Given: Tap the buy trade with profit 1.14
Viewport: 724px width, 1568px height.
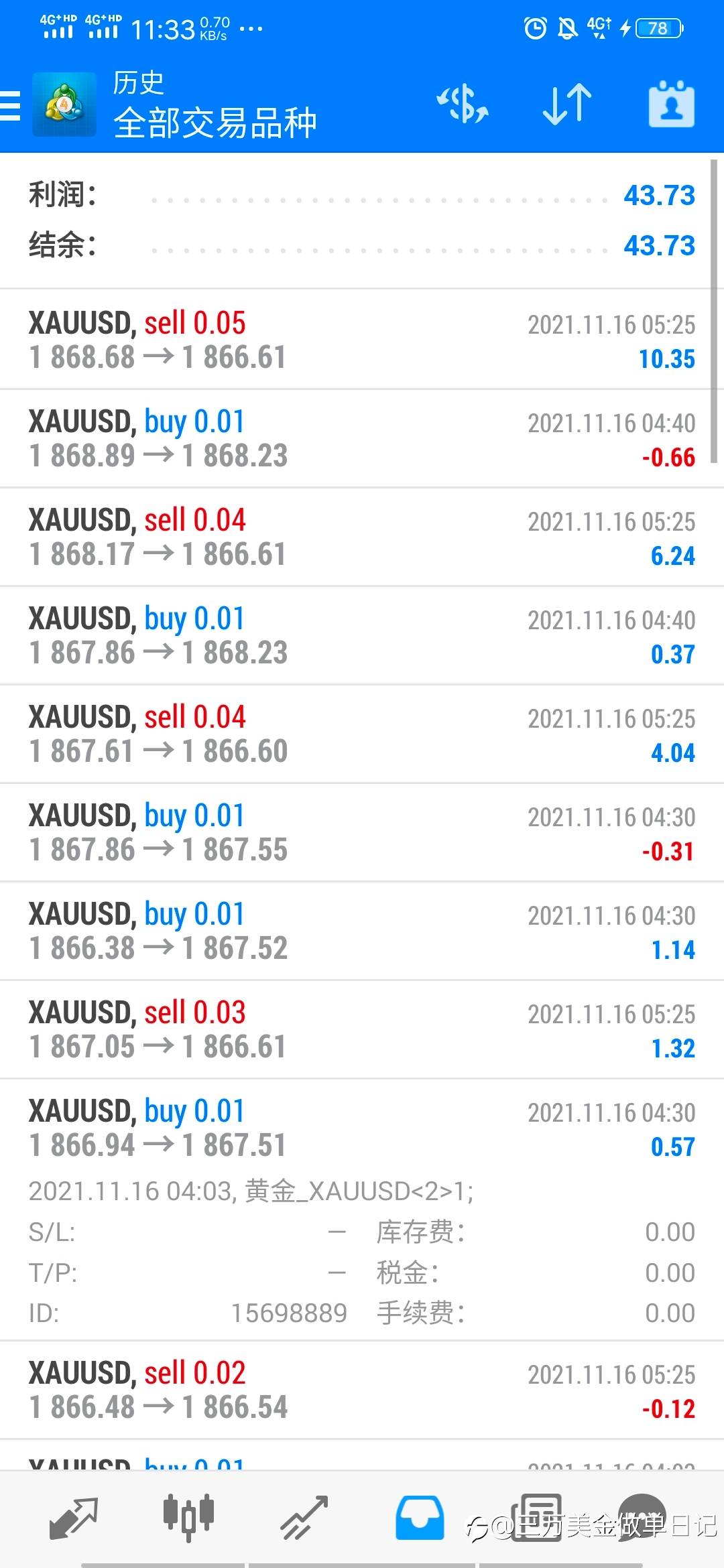Looking at the screenshot, I should (362, 931).
